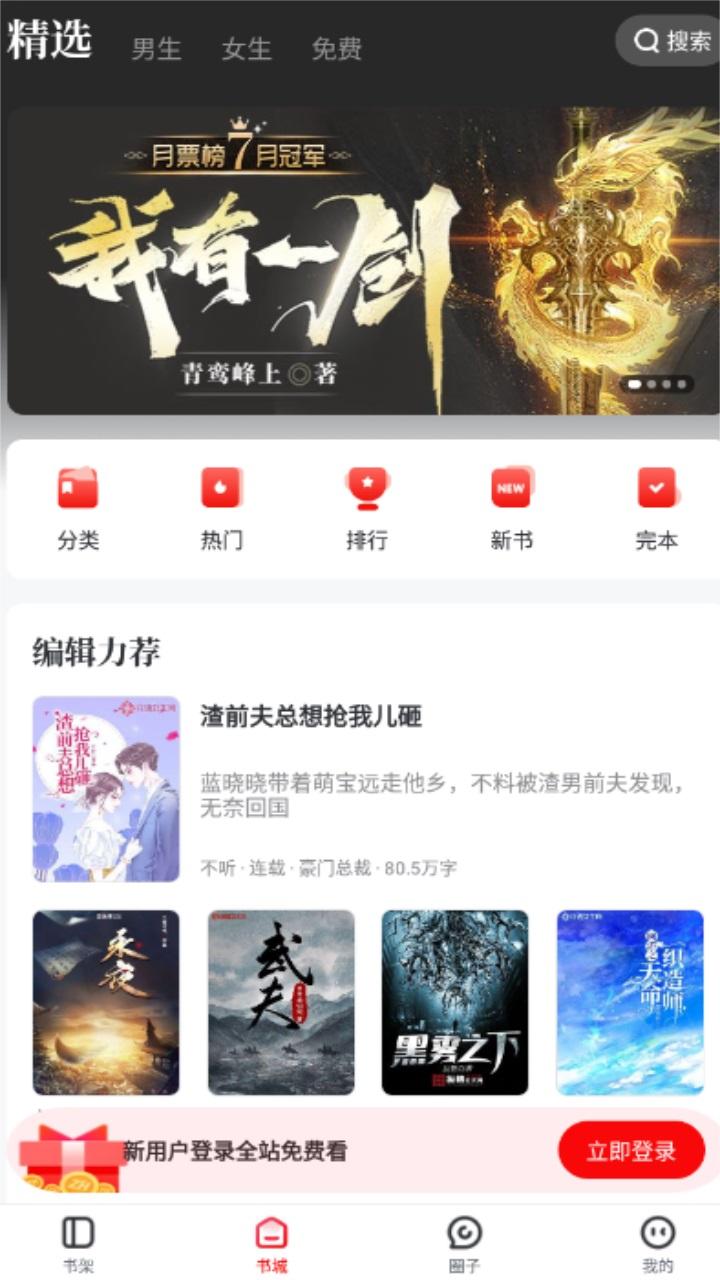This screenshot has height=1280, width=720.
Task: Switch to the 圈子 tab
Action: 464,1244
